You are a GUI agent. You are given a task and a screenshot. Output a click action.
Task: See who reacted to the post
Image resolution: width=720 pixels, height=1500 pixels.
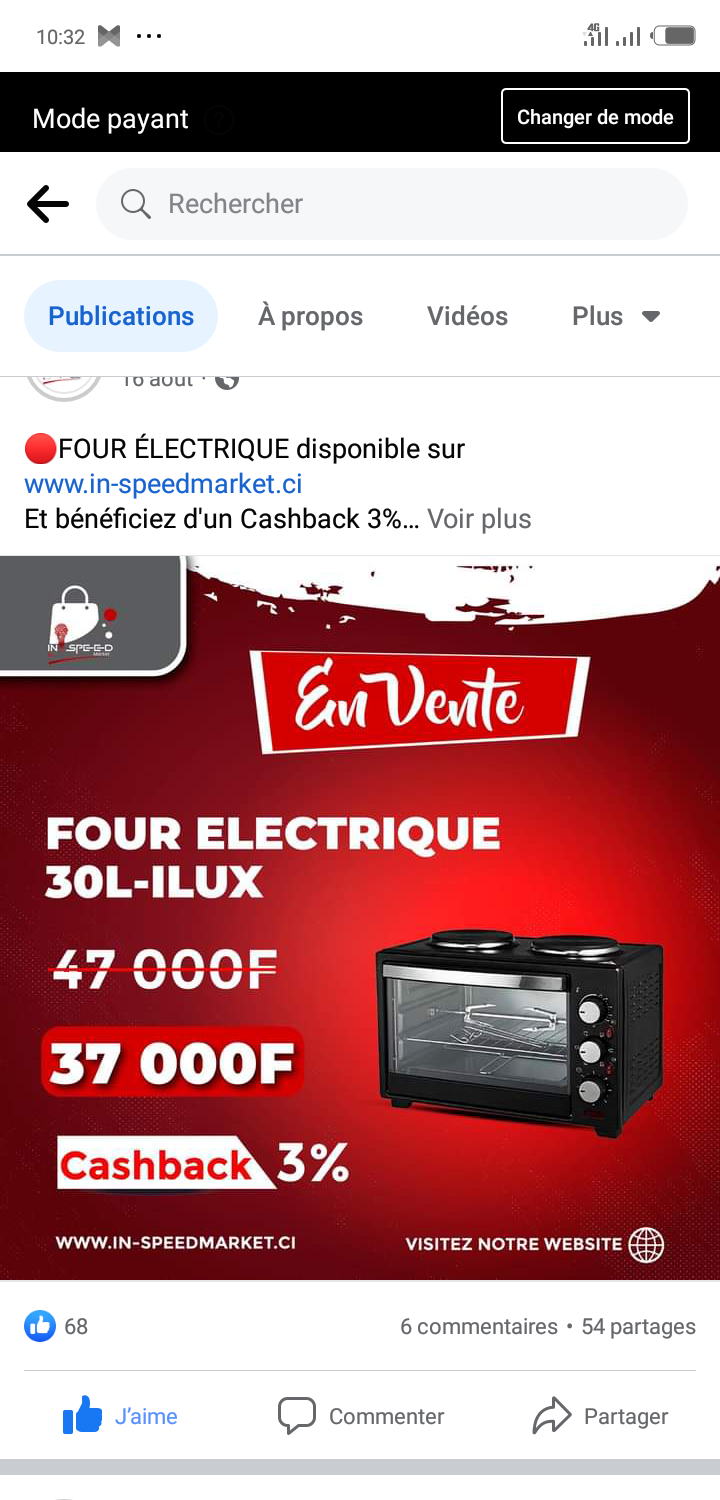click(56, 1327)
